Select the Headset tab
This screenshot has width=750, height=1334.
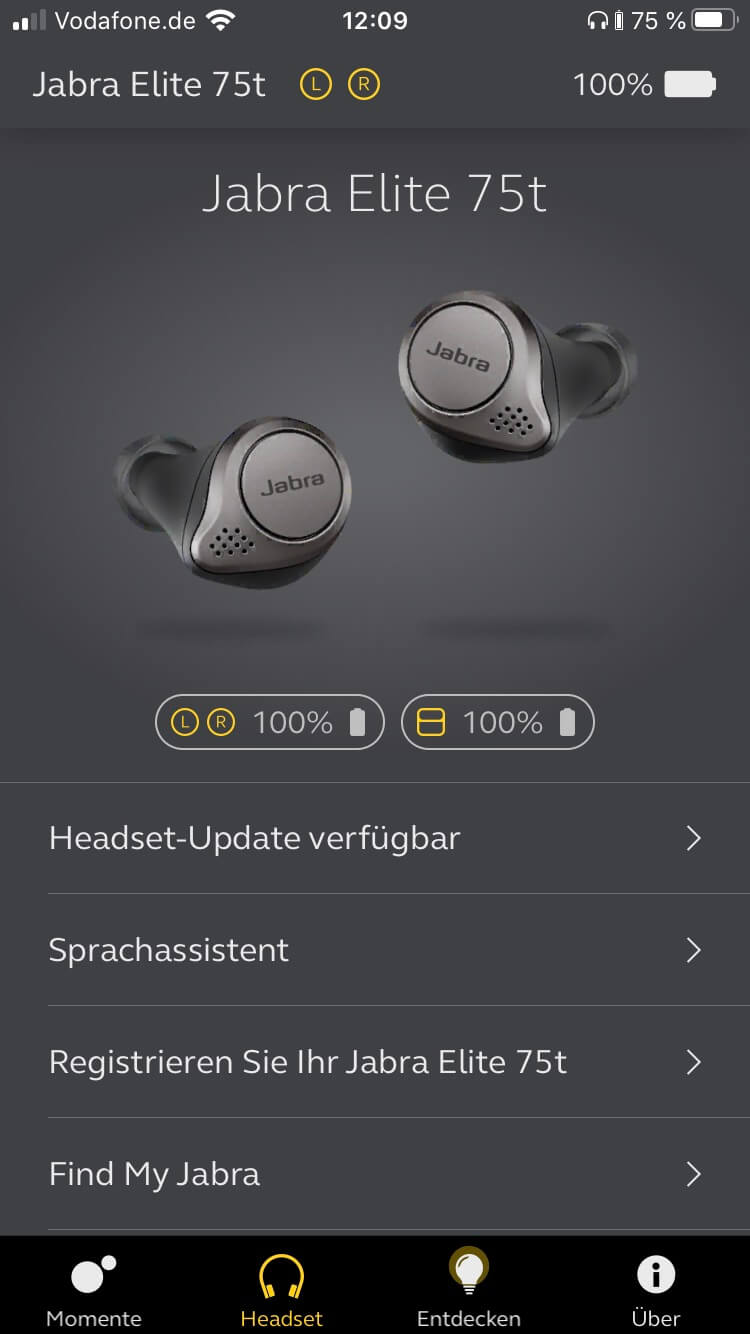pos(281,1288)
